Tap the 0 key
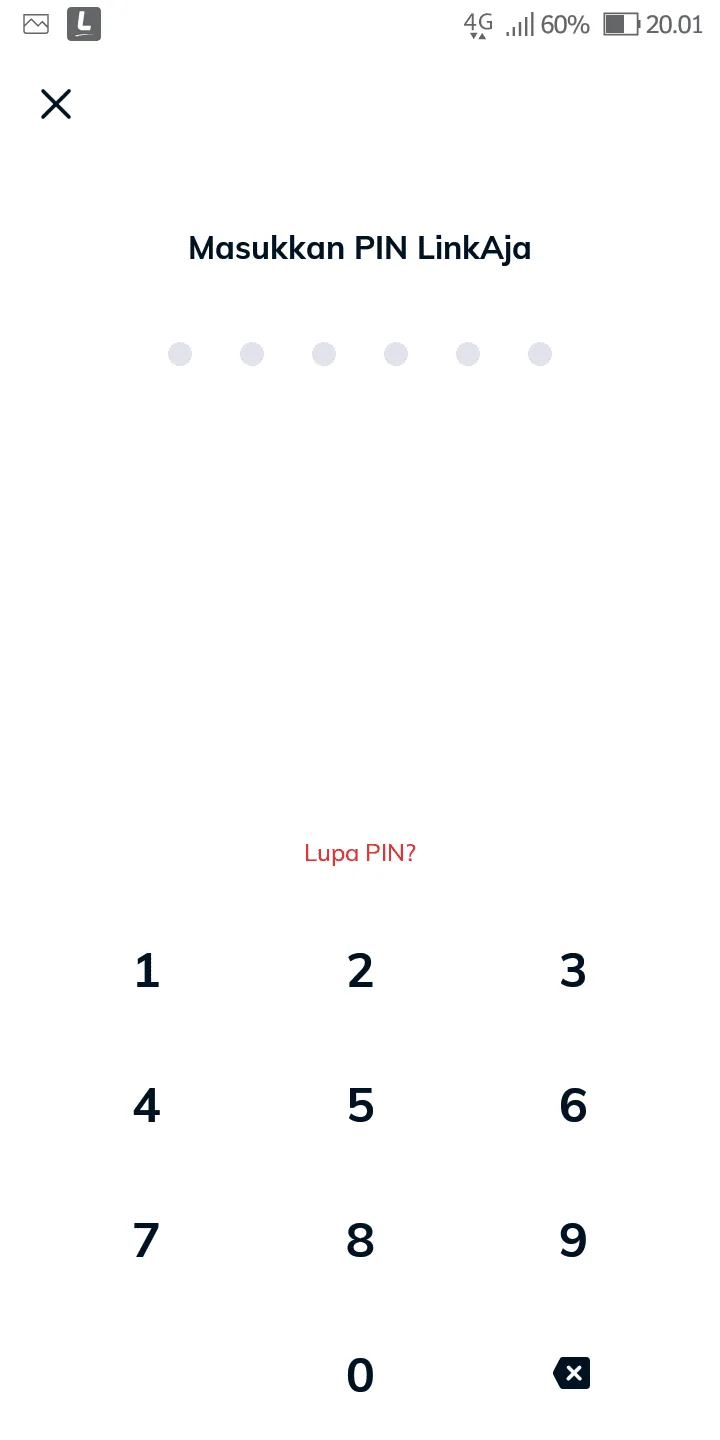The height and width of the screenshot is (1440, 720). [360, 1375]
